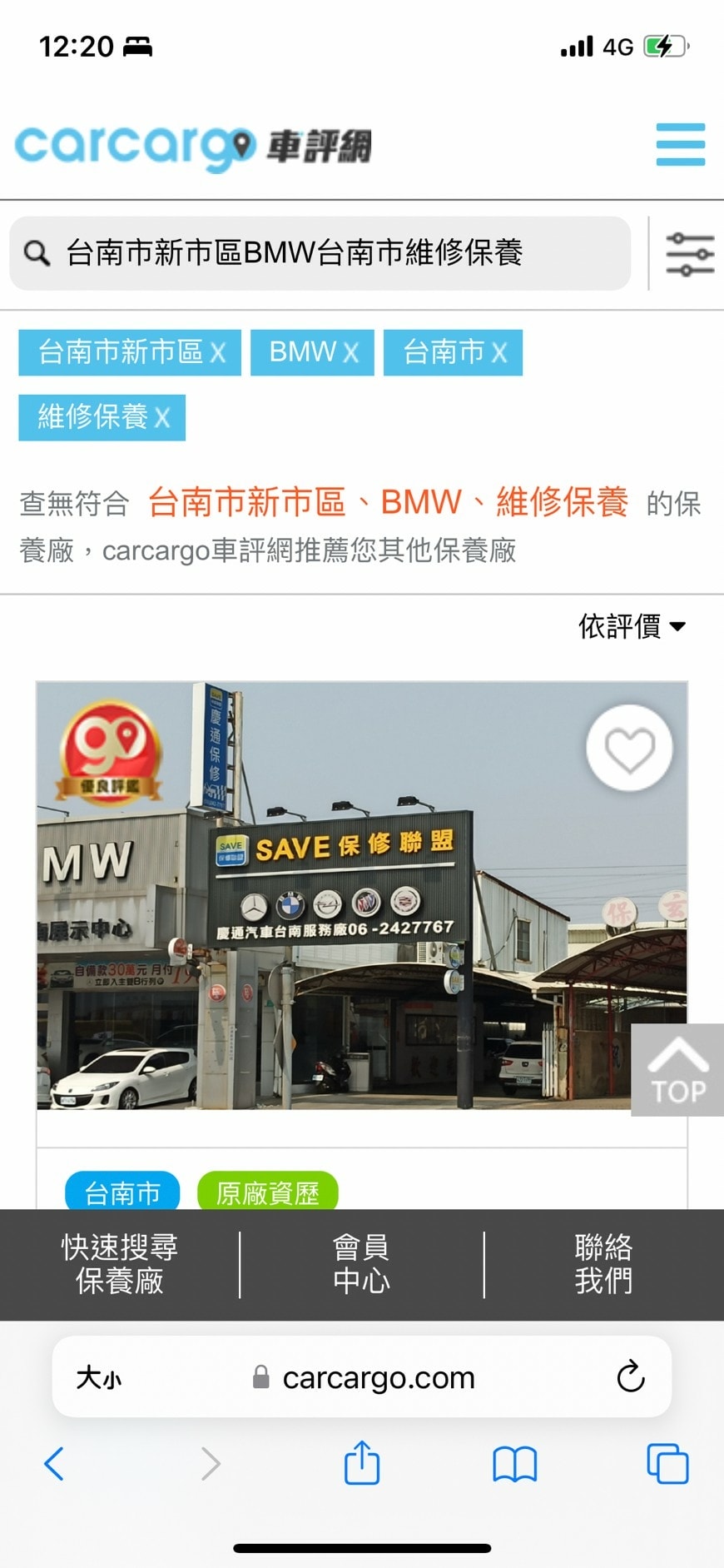Viewport: 724px width, 1568px height.
Task: Select the 原廠資歷 tag on the card
Action: coord(267,1192)
